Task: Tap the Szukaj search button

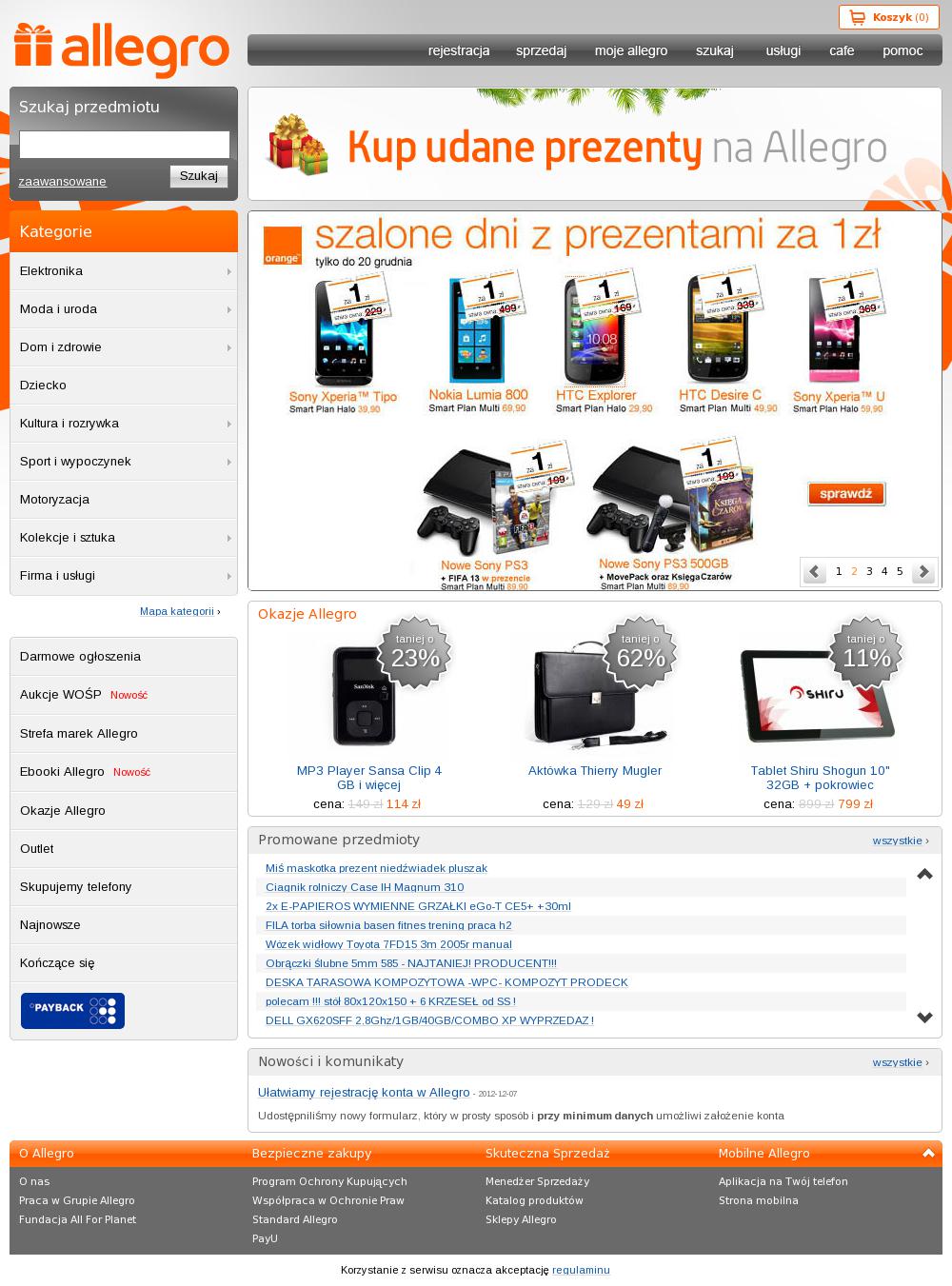Action: click(x=199, y=176)
